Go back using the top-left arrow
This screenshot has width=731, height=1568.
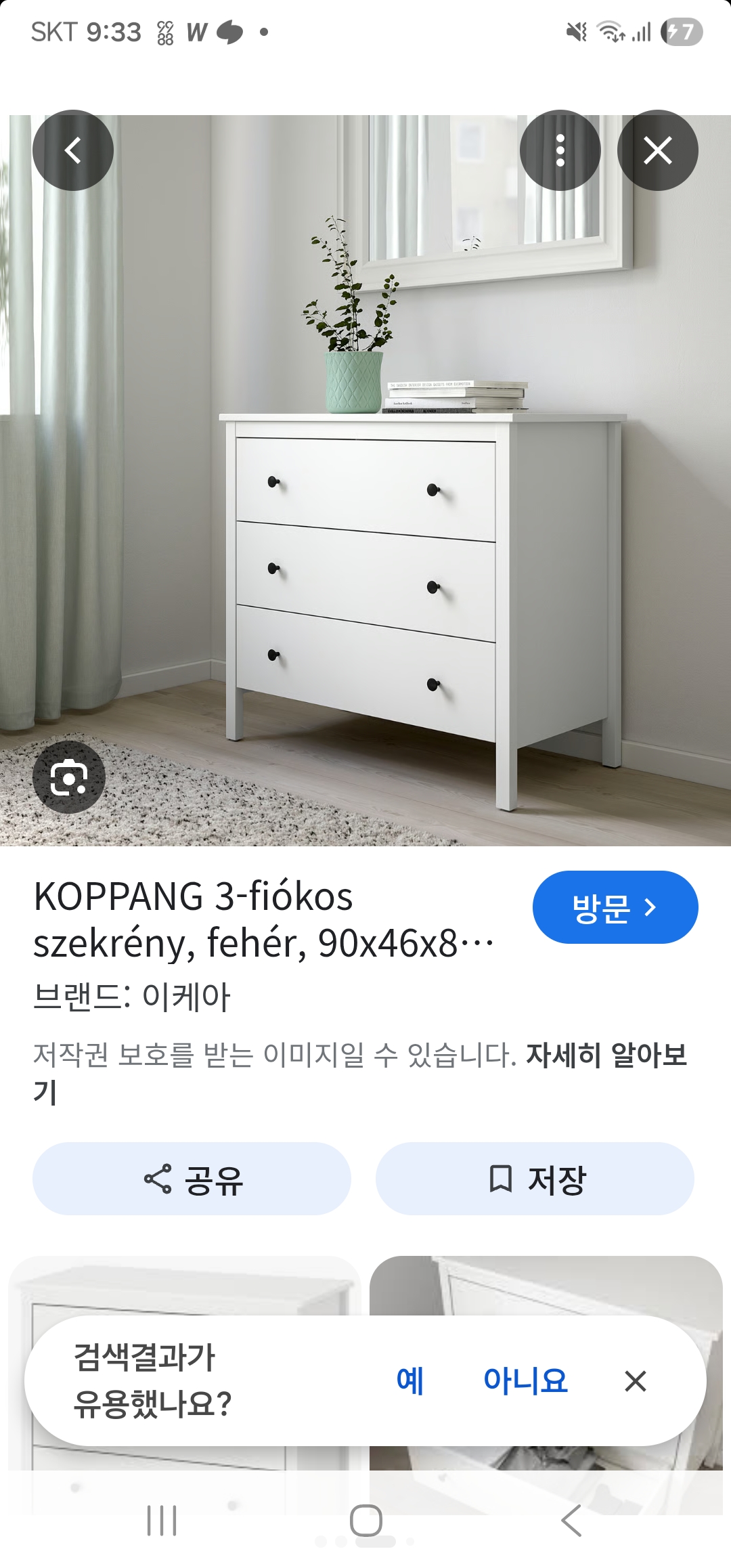tap(73, 150)
